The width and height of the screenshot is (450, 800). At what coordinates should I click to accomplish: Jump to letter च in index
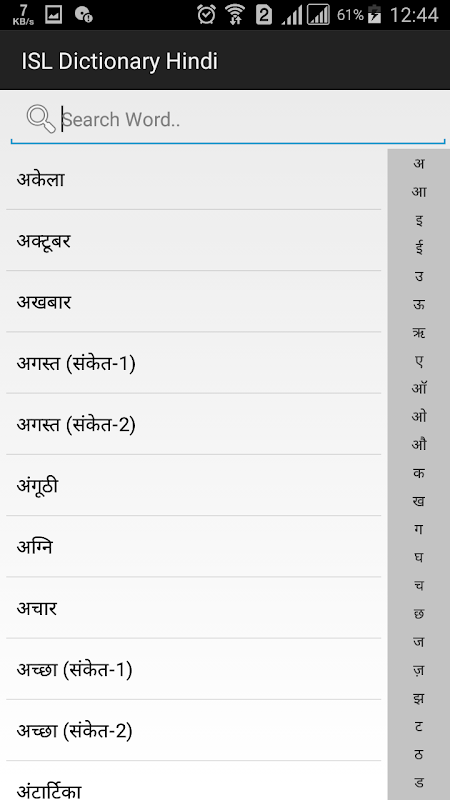419,585
